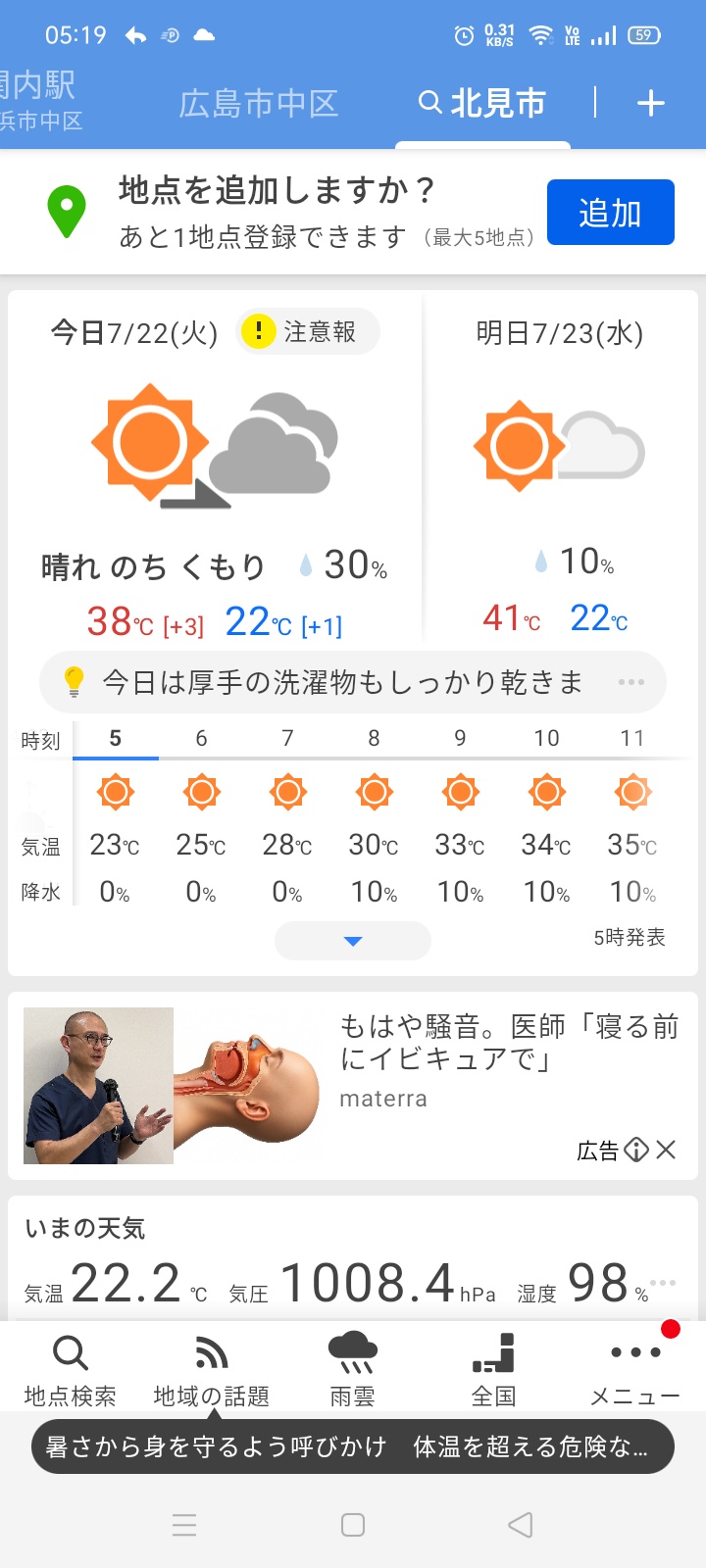Viewport: 706px width, 1568px height.
Task: Close the advertisement with X
Action: tap(666, 1150)
